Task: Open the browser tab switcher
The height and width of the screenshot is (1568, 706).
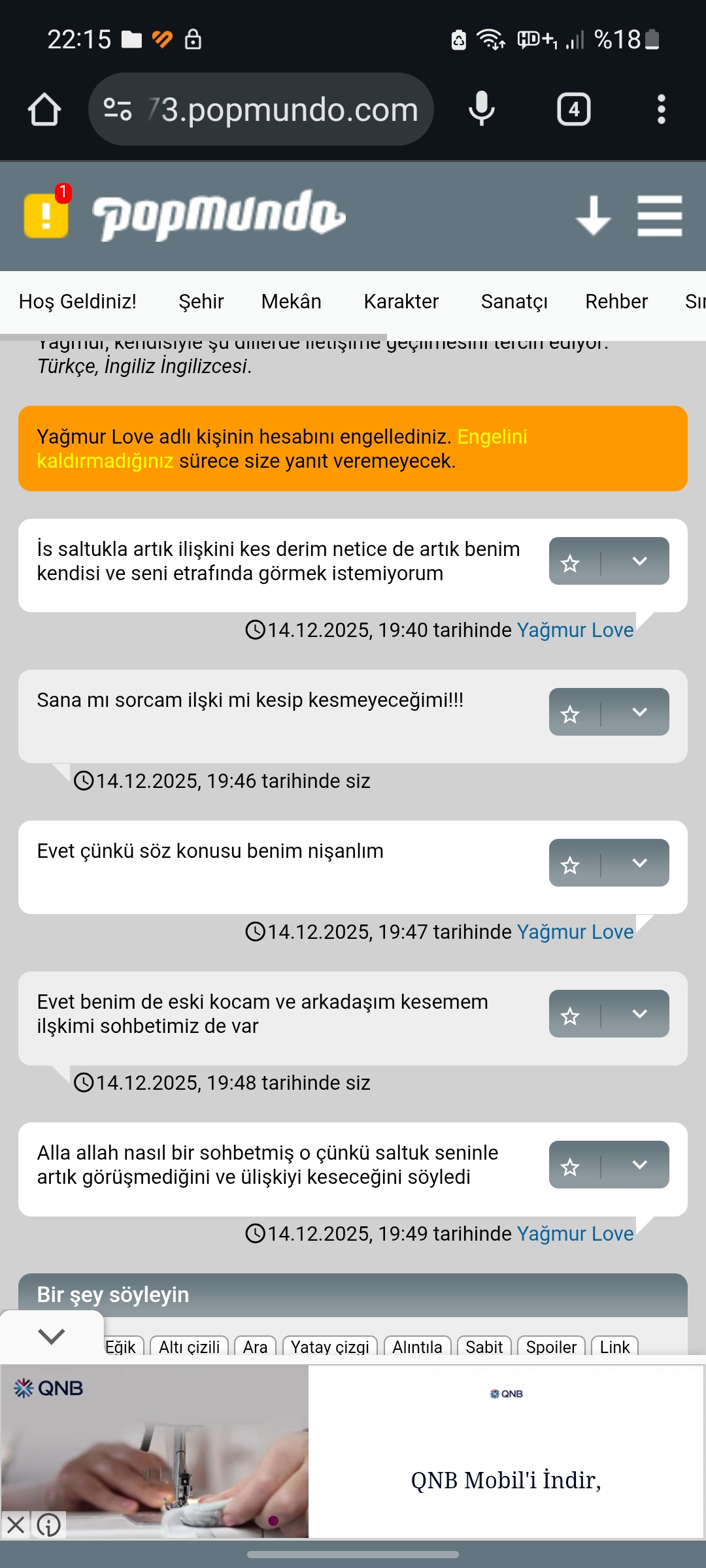Action: click(x=573, y=109)
